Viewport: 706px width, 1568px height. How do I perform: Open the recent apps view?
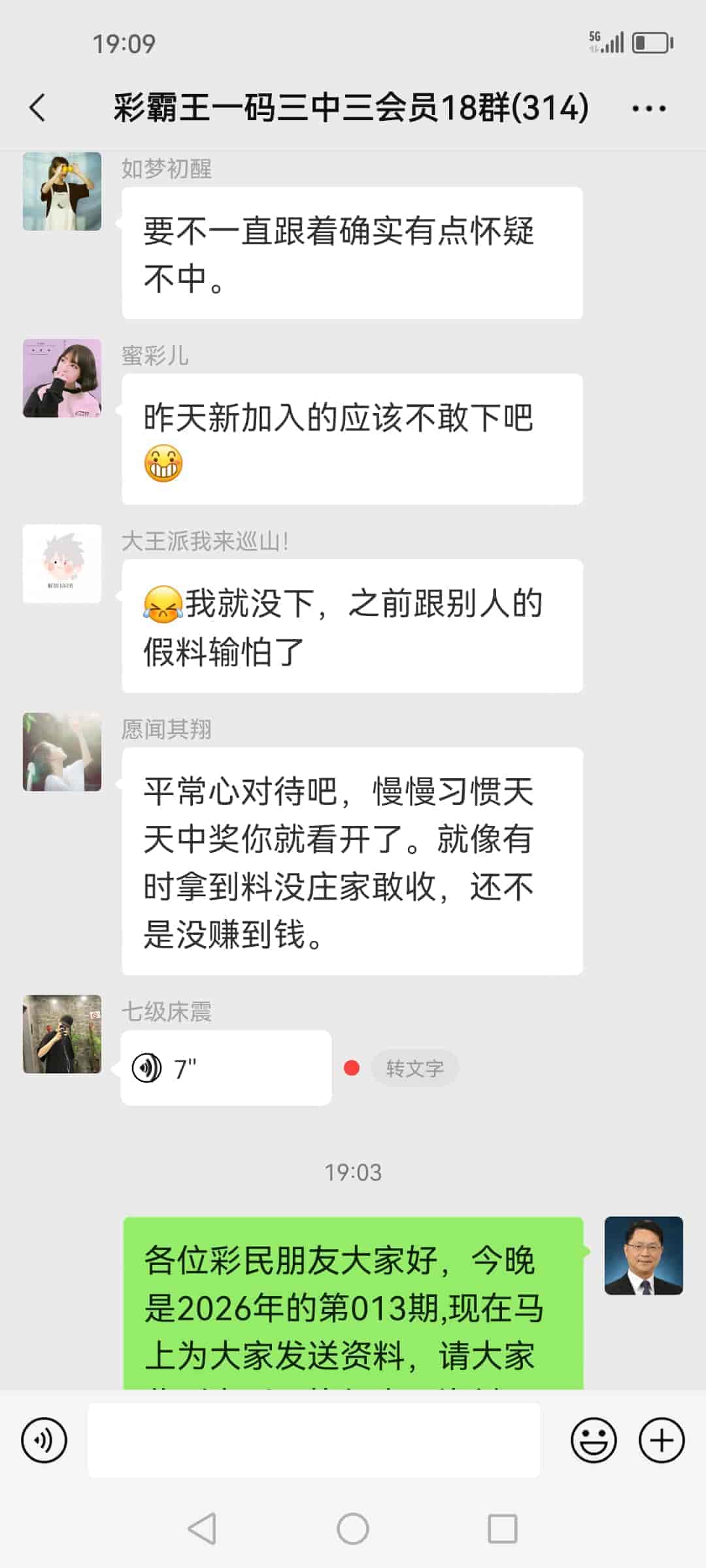[502, 1529]
